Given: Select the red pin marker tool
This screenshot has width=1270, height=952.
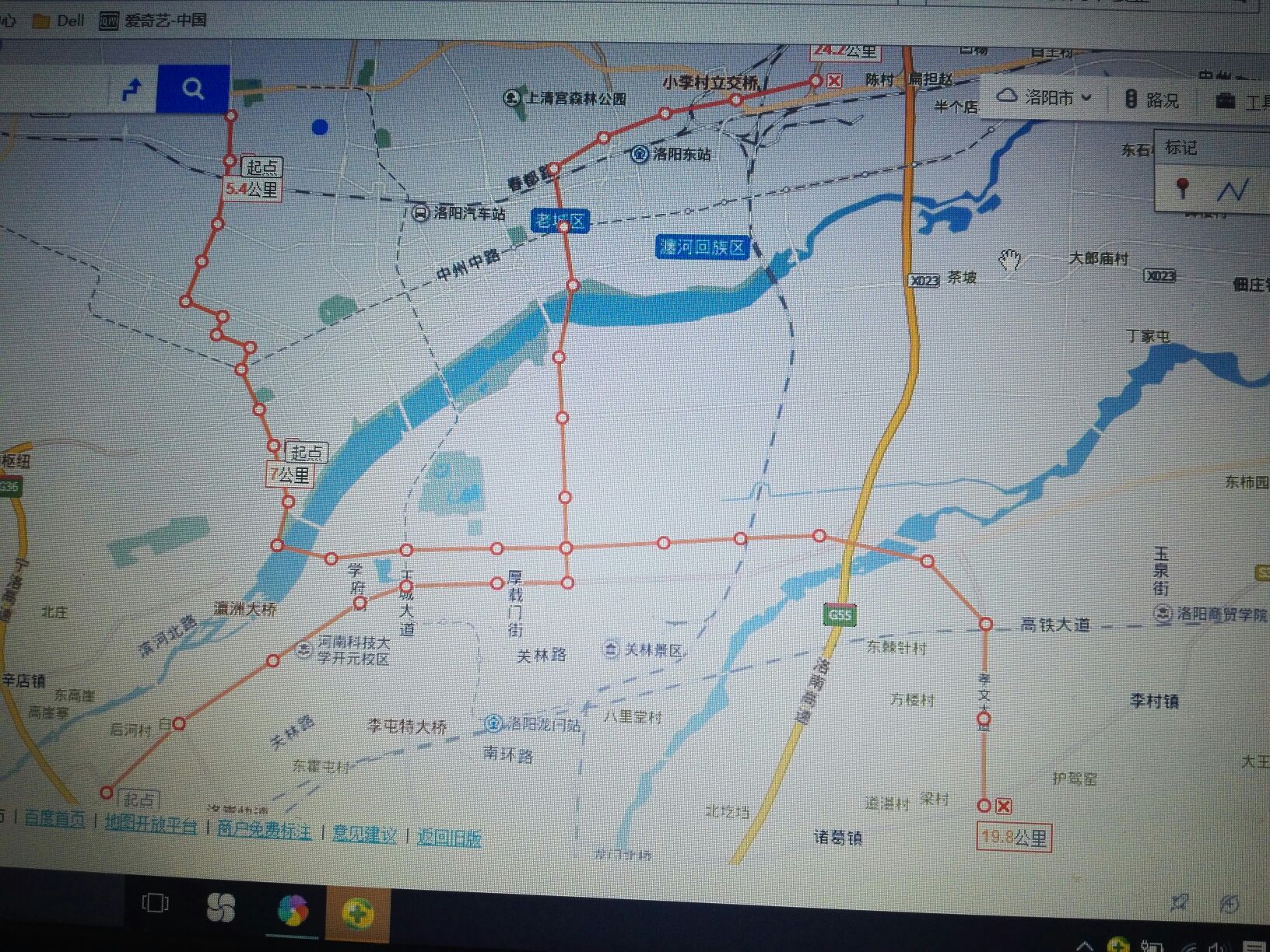Looking at the screenshot, I should 1183,187.
